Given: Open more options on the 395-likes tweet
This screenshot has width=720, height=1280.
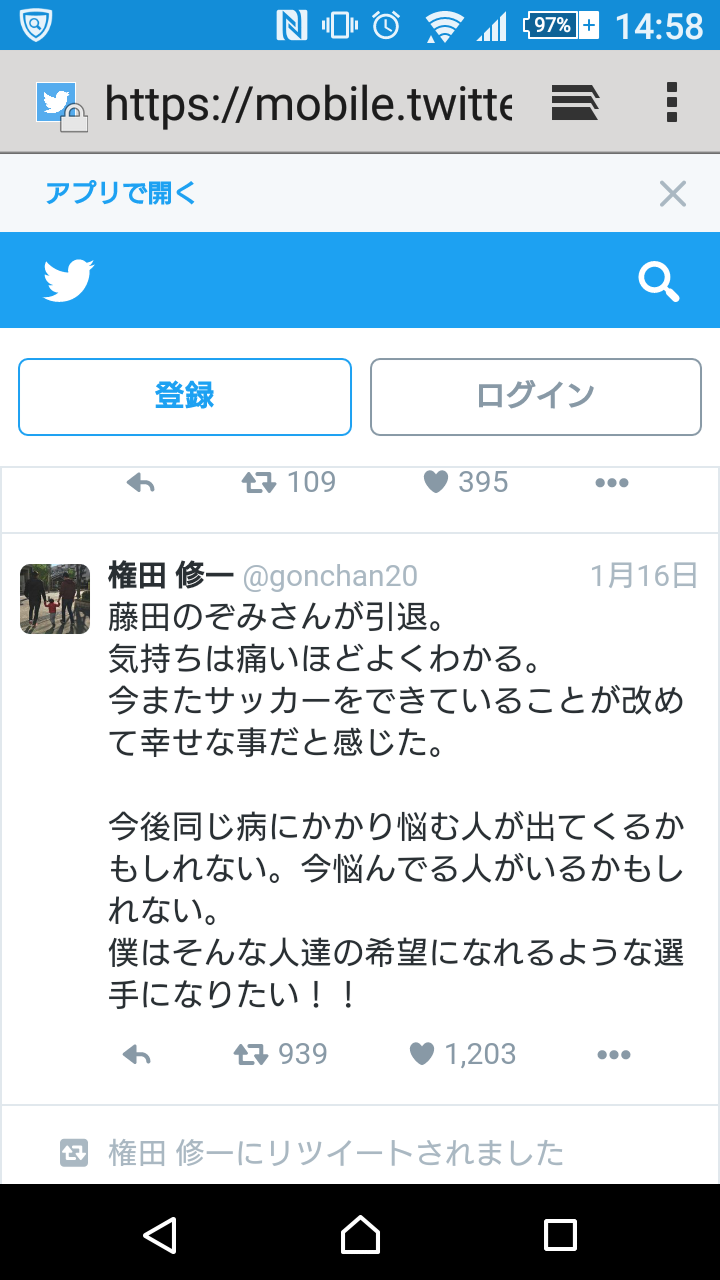Looking at the screenshot, I should tap(611, 483).
